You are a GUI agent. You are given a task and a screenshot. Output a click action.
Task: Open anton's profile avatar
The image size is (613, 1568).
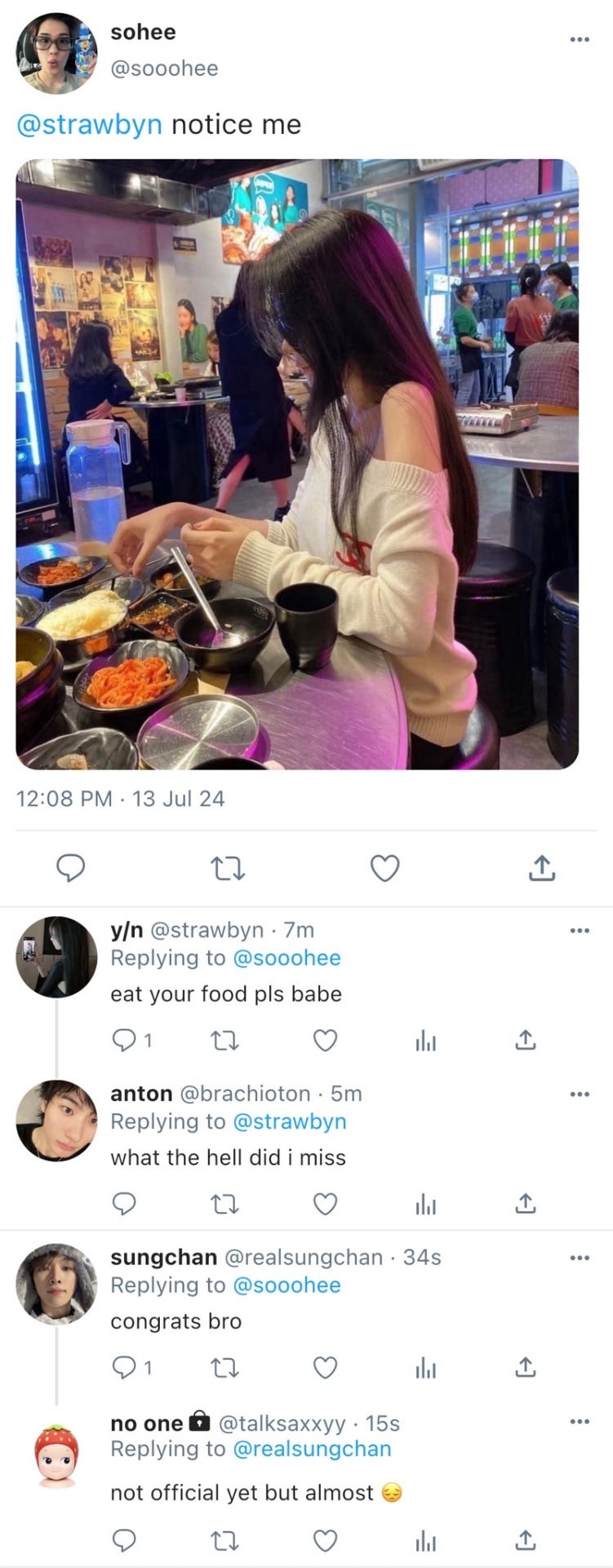(56, 1120)
